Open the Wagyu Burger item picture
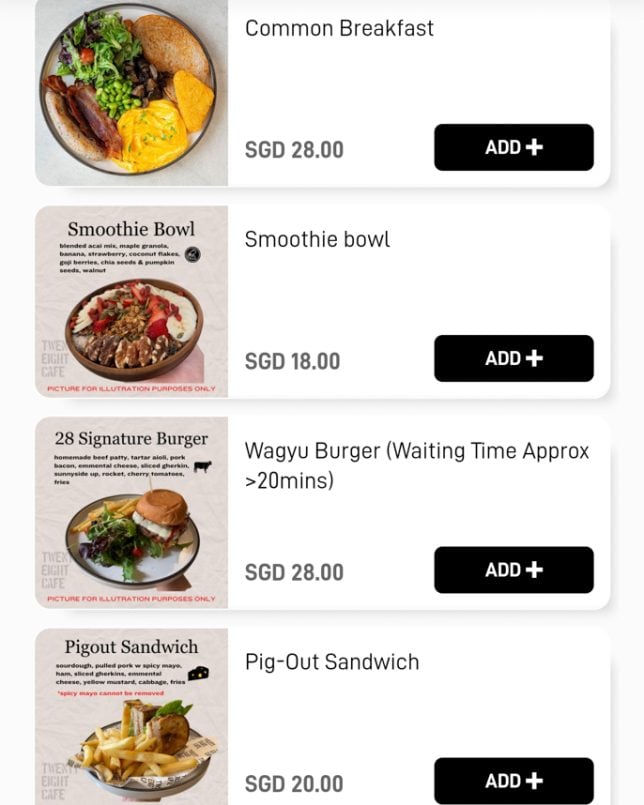Image resolution: width=644 pixels, height=805 pixels. 132,513
